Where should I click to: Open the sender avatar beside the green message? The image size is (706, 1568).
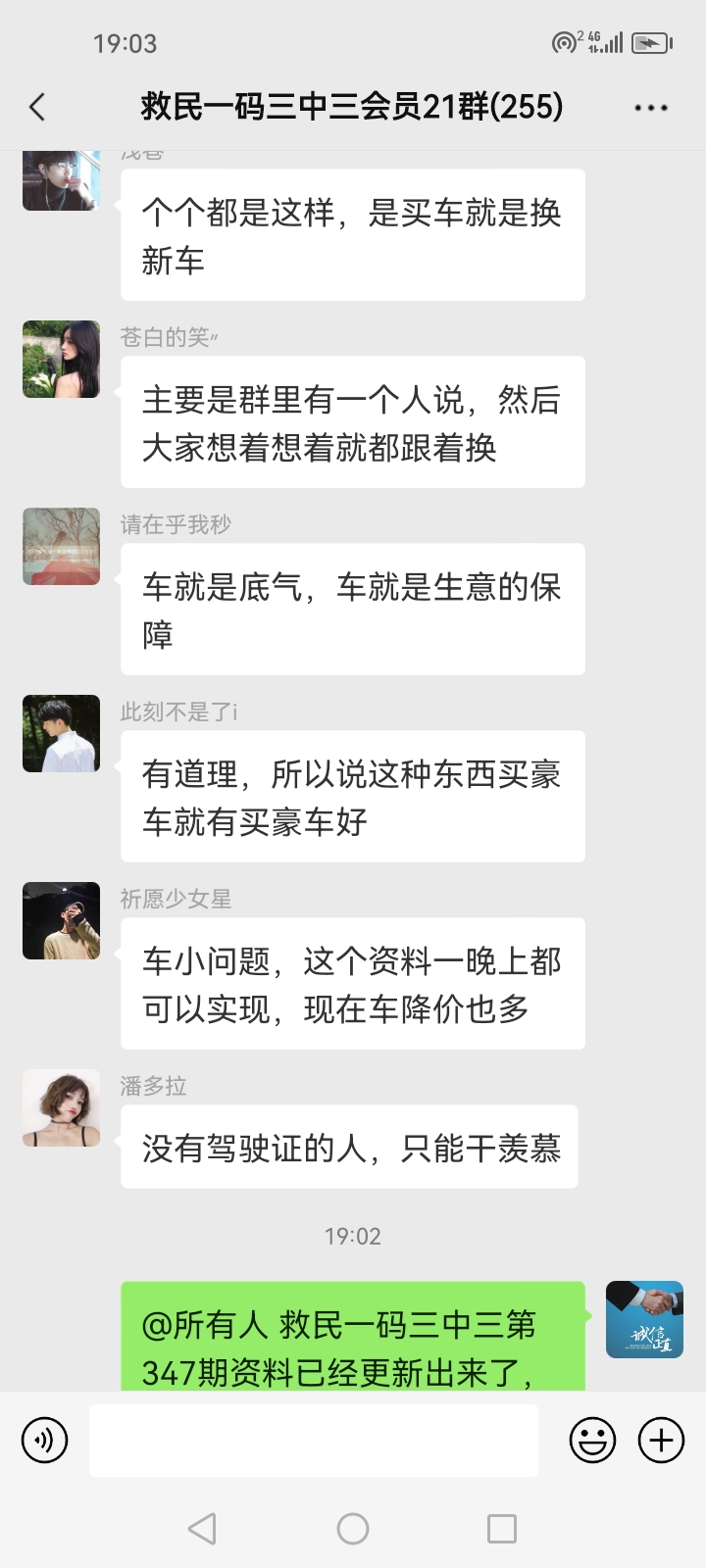pyautogui.click(x=644, y=1319)
